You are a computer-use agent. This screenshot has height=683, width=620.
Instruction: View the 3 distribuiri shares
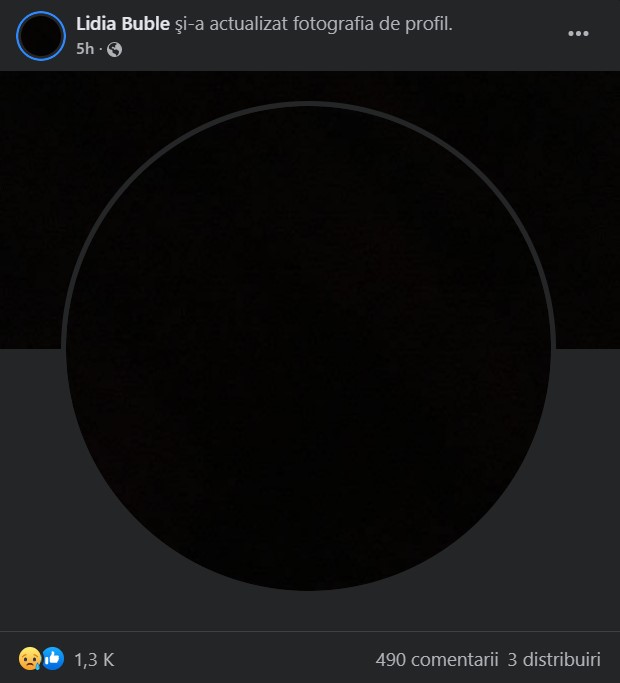pyautogui.click(x=554, y=660)
